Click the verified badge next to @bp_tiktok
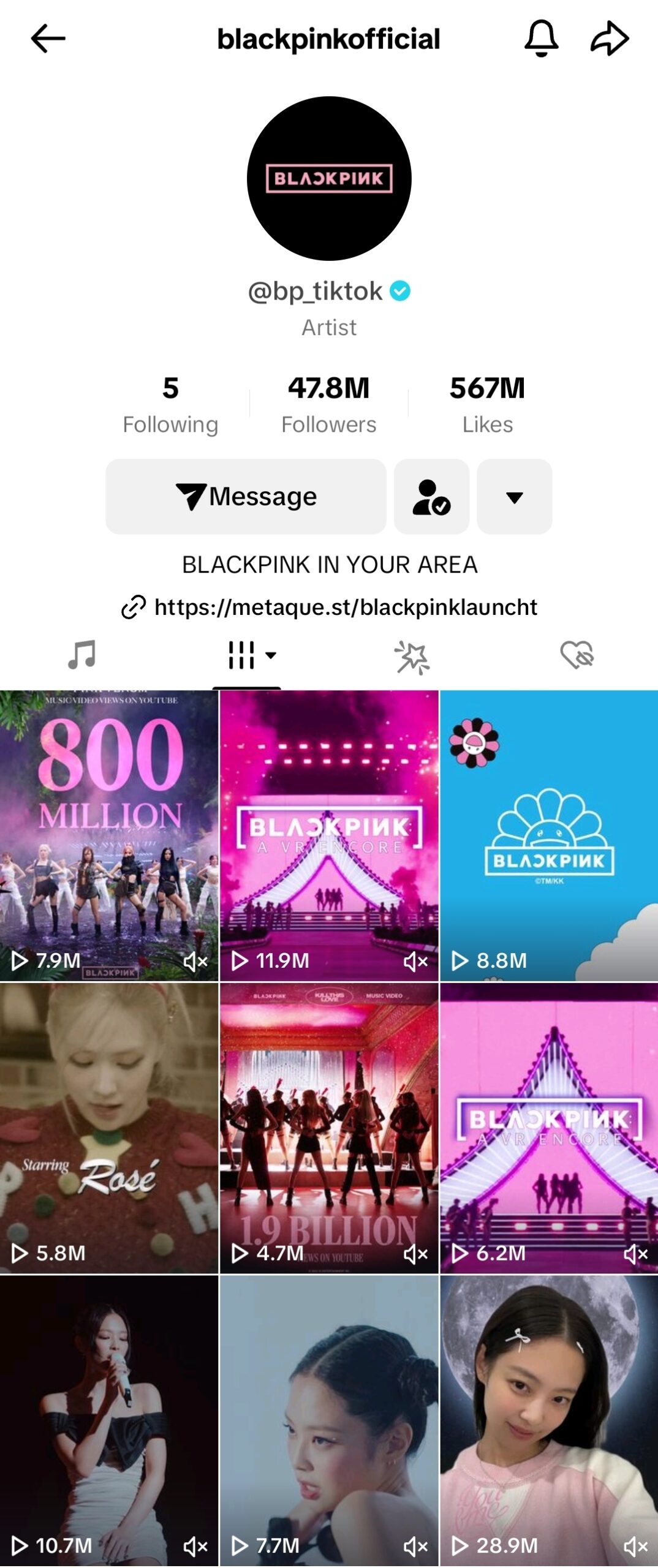The height and width of the screenshot is (1568, 658). click(399, 292)
